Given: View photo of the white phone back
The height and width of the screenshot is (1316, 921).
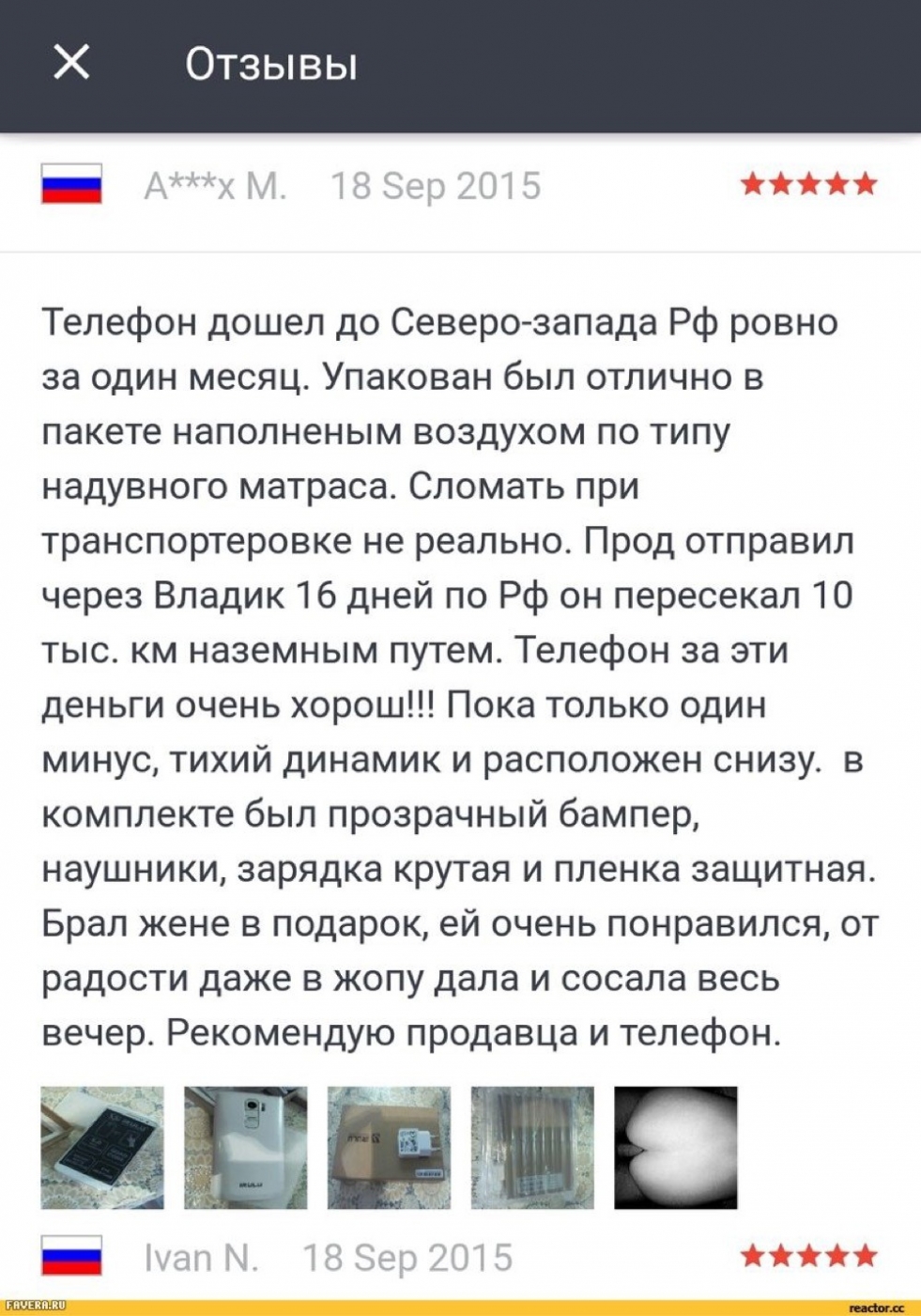Looking at the screenshot, I should click(245, 1147).
